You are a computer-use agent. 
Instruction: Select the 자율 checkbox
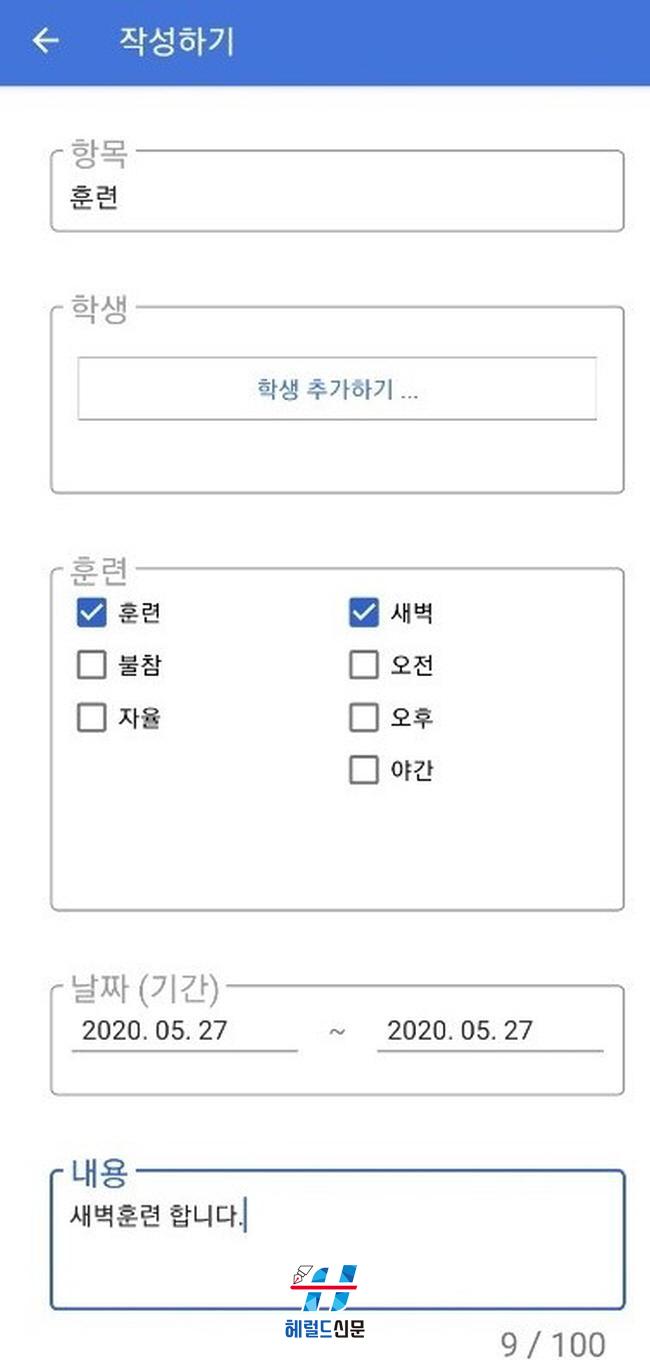(x=91, y=717)
